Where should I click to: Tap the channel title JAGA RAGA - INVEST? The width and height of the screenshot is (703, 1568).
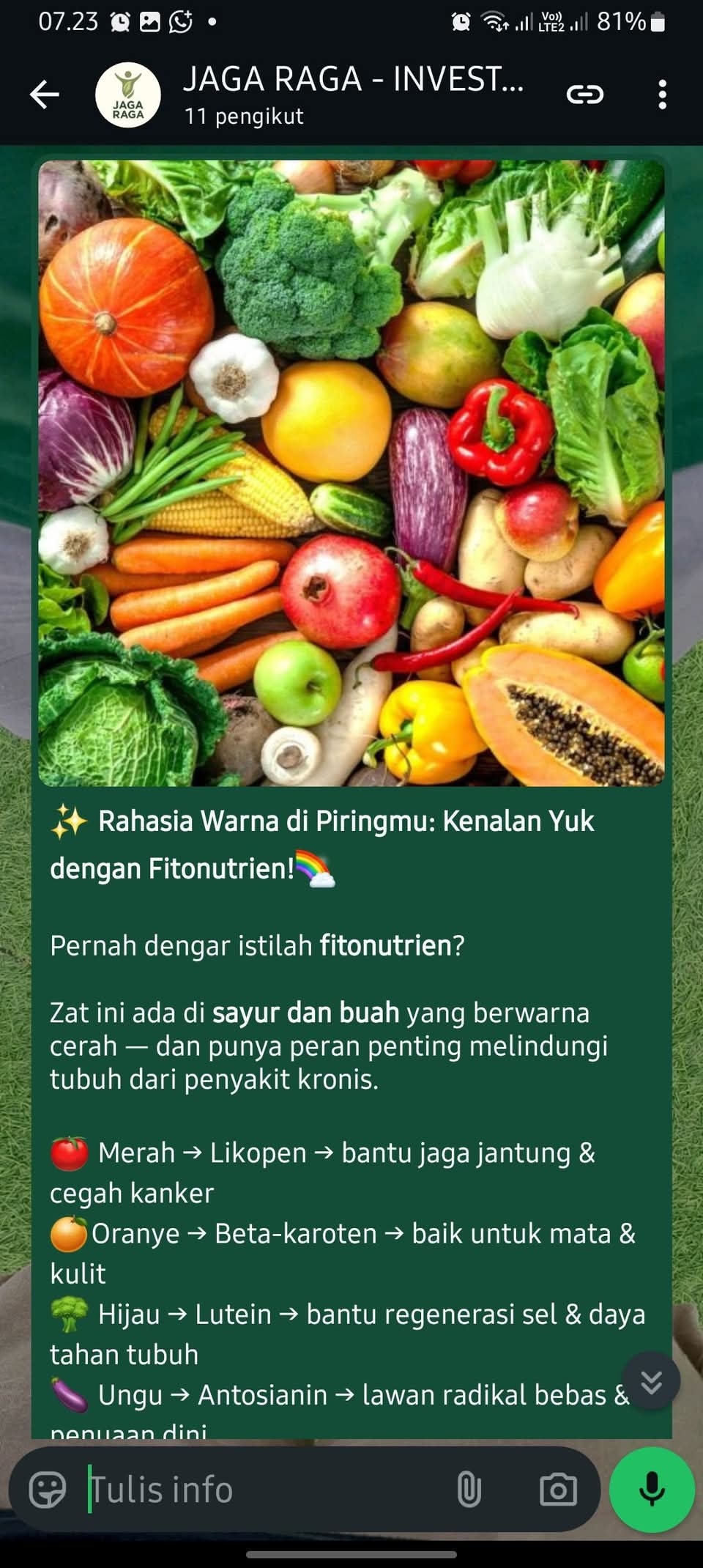click(354, 79)
